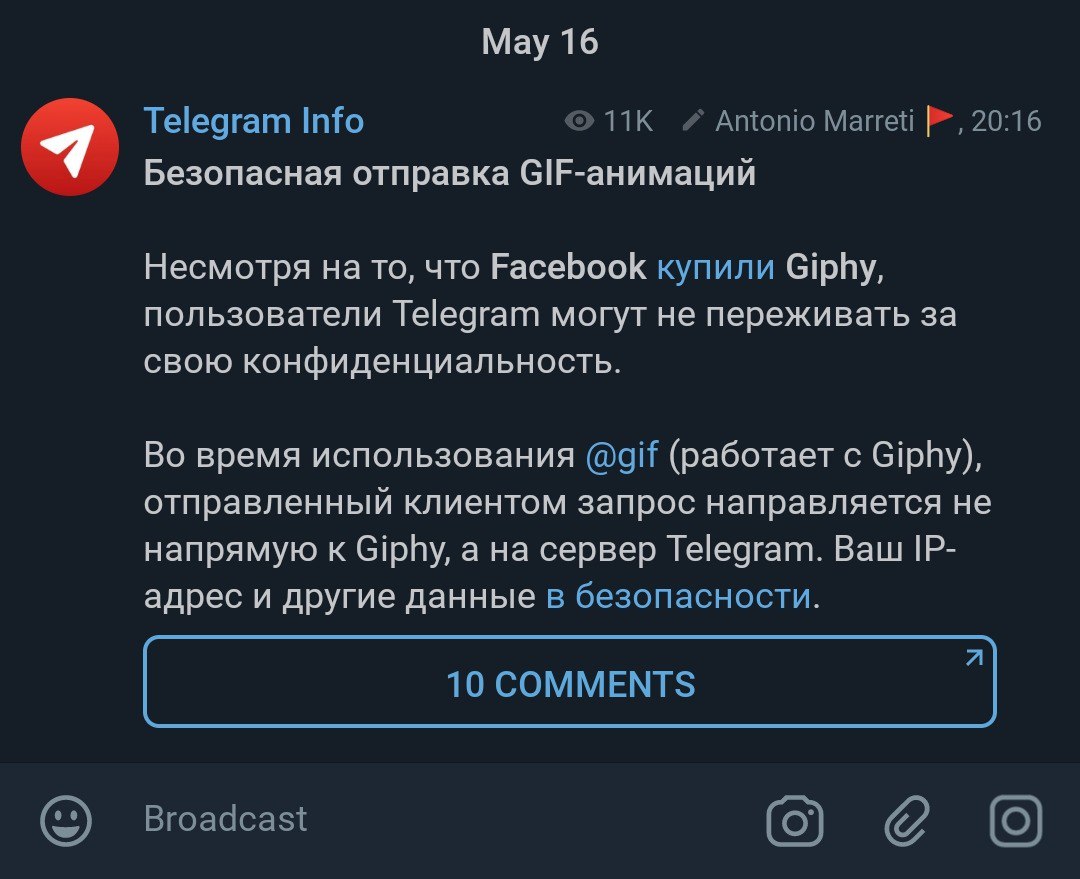This screenshot has width=1080, height=879.
Task: Follow the "купили" link
Action: (x=715, y=267)
